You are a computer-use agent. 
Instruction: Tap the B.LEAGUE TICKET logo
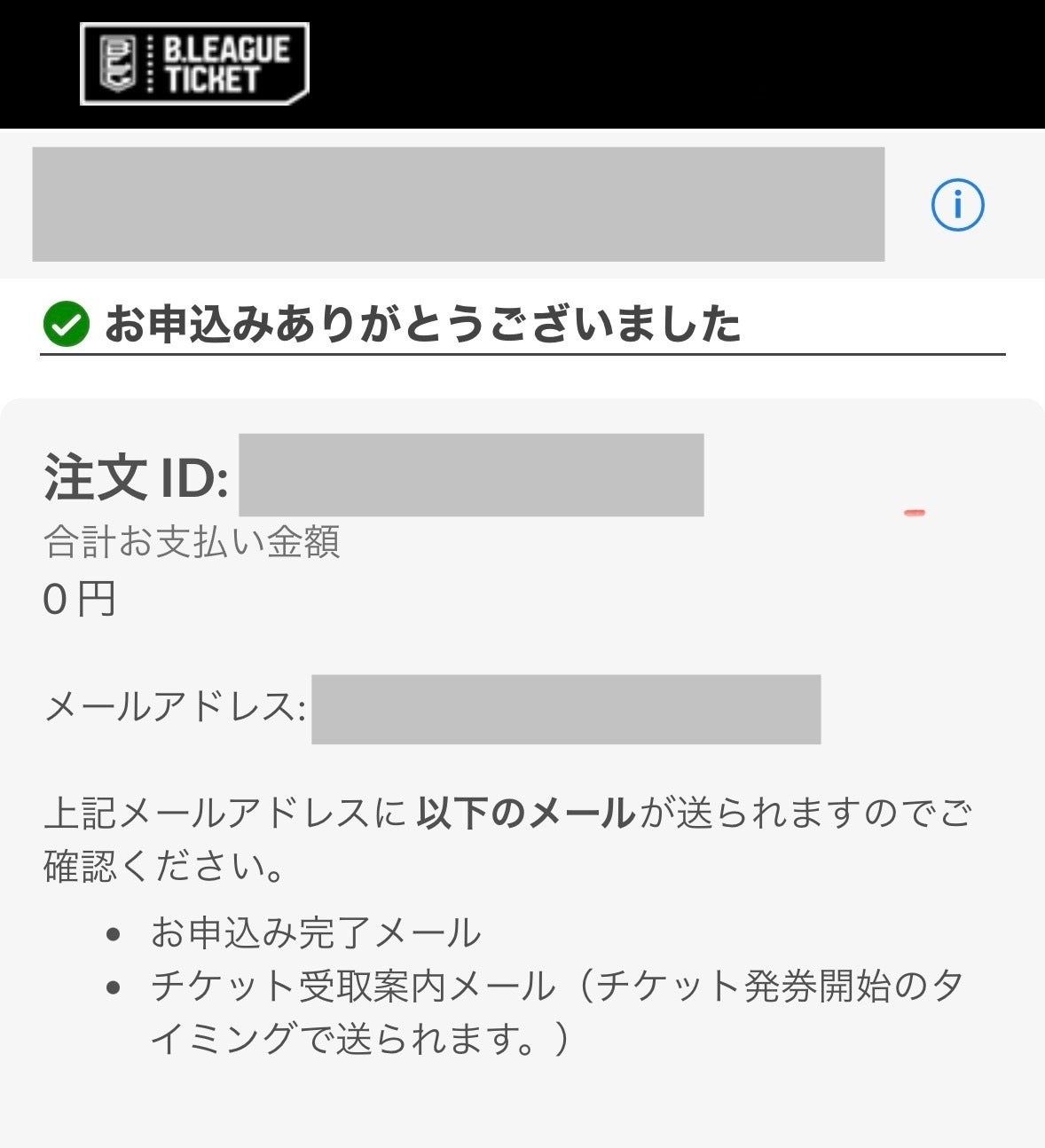194,64
